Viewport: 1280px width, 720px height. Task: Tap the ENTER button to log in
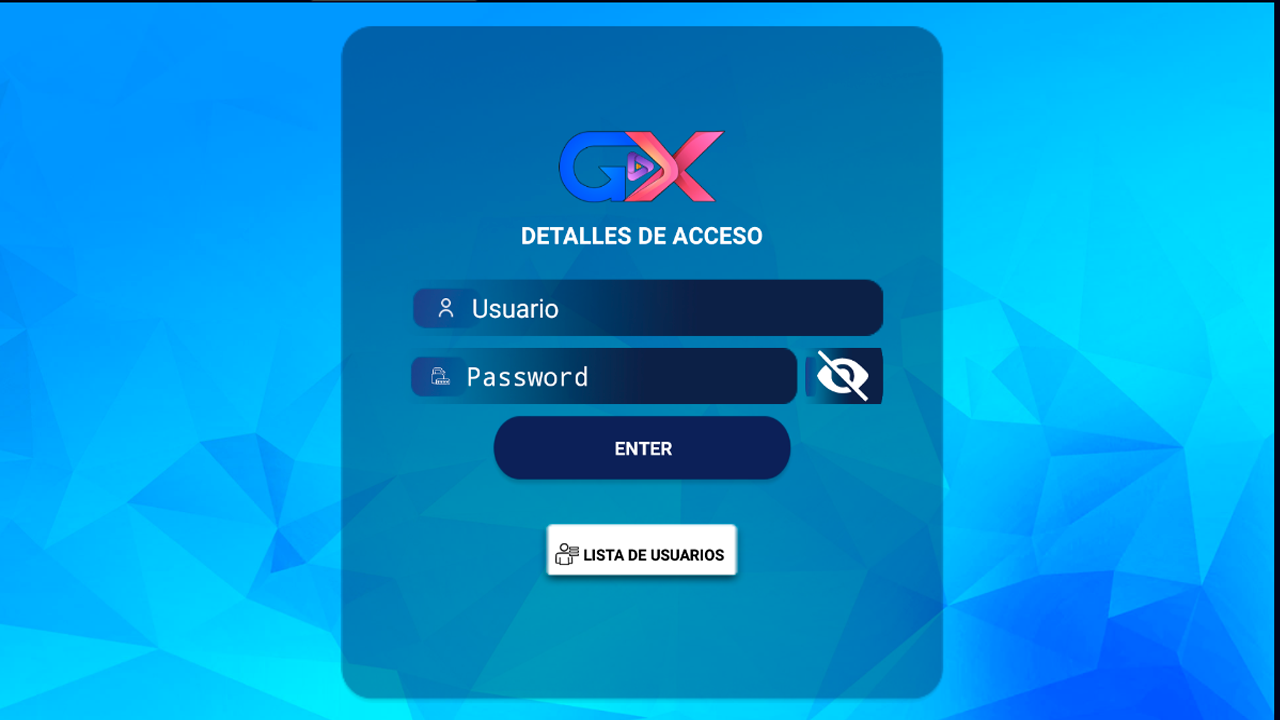click(x=642, y=448)
